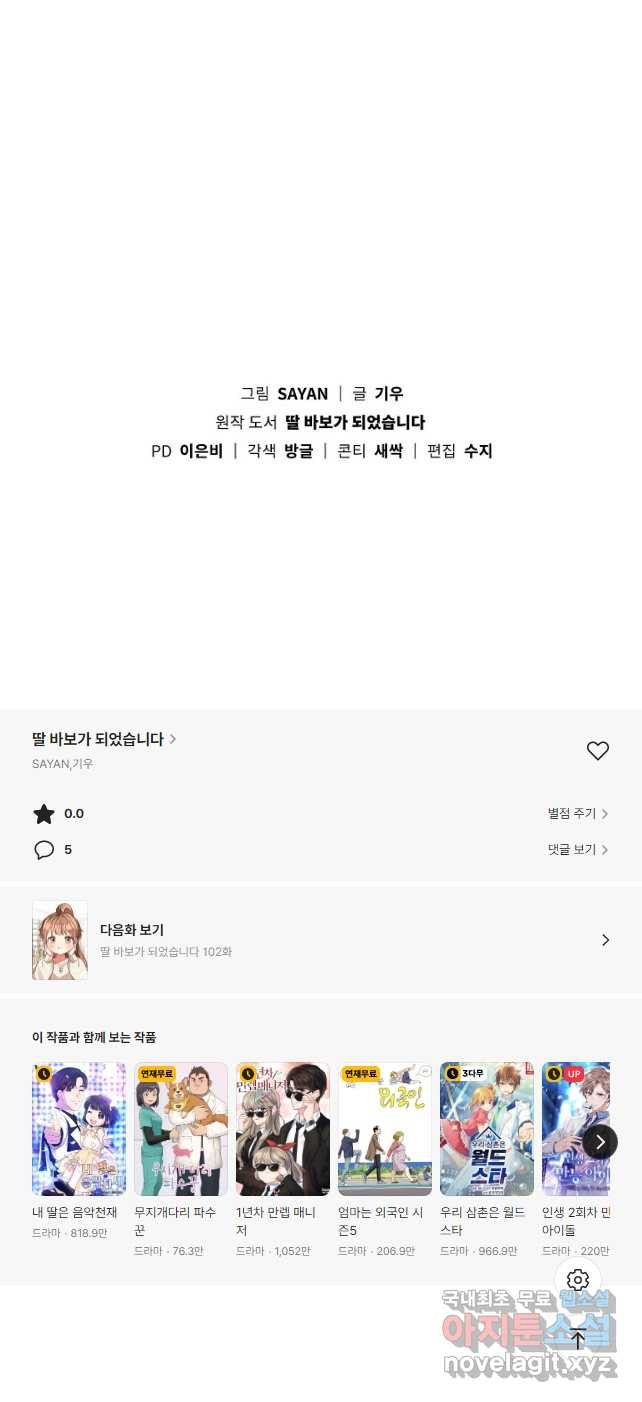Go to next episode 102화
The height and width of the screenshot is (1402, 642).
pyautogui.click(x=320, y=940)
